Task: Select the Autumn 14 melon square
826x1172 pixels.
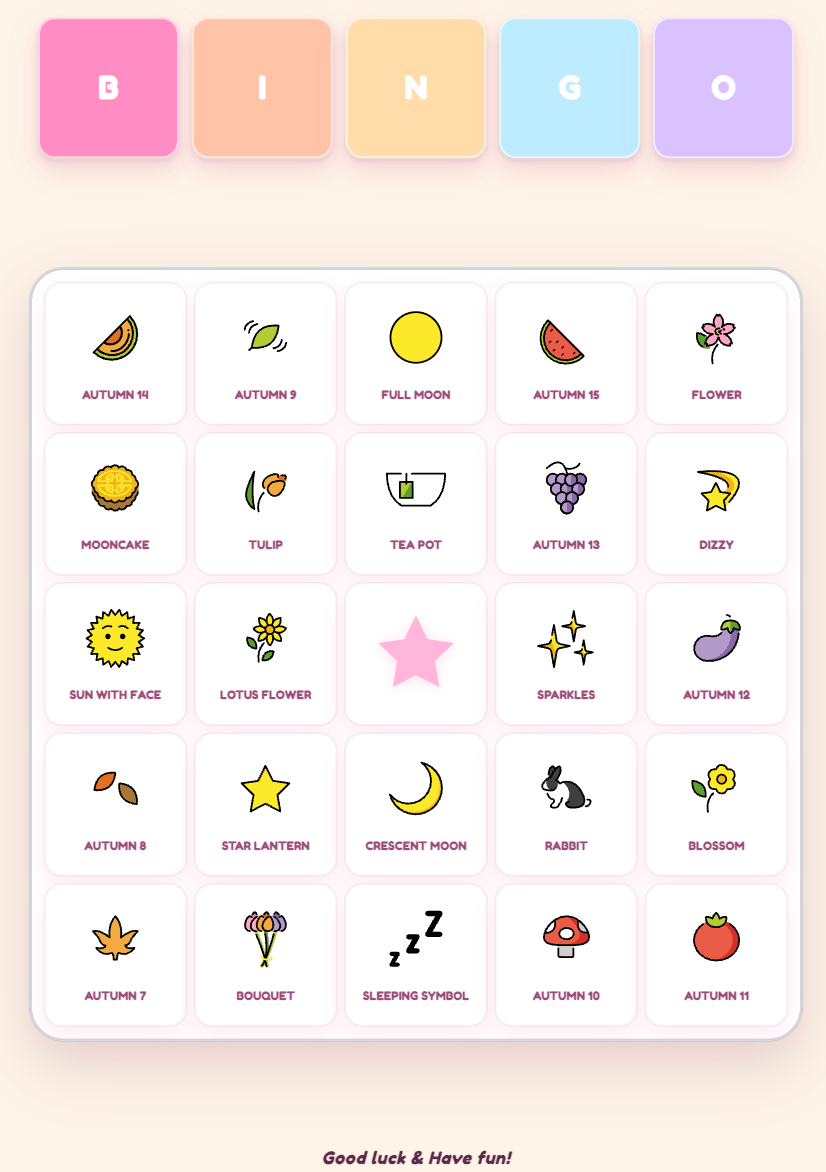Action: 115,353
